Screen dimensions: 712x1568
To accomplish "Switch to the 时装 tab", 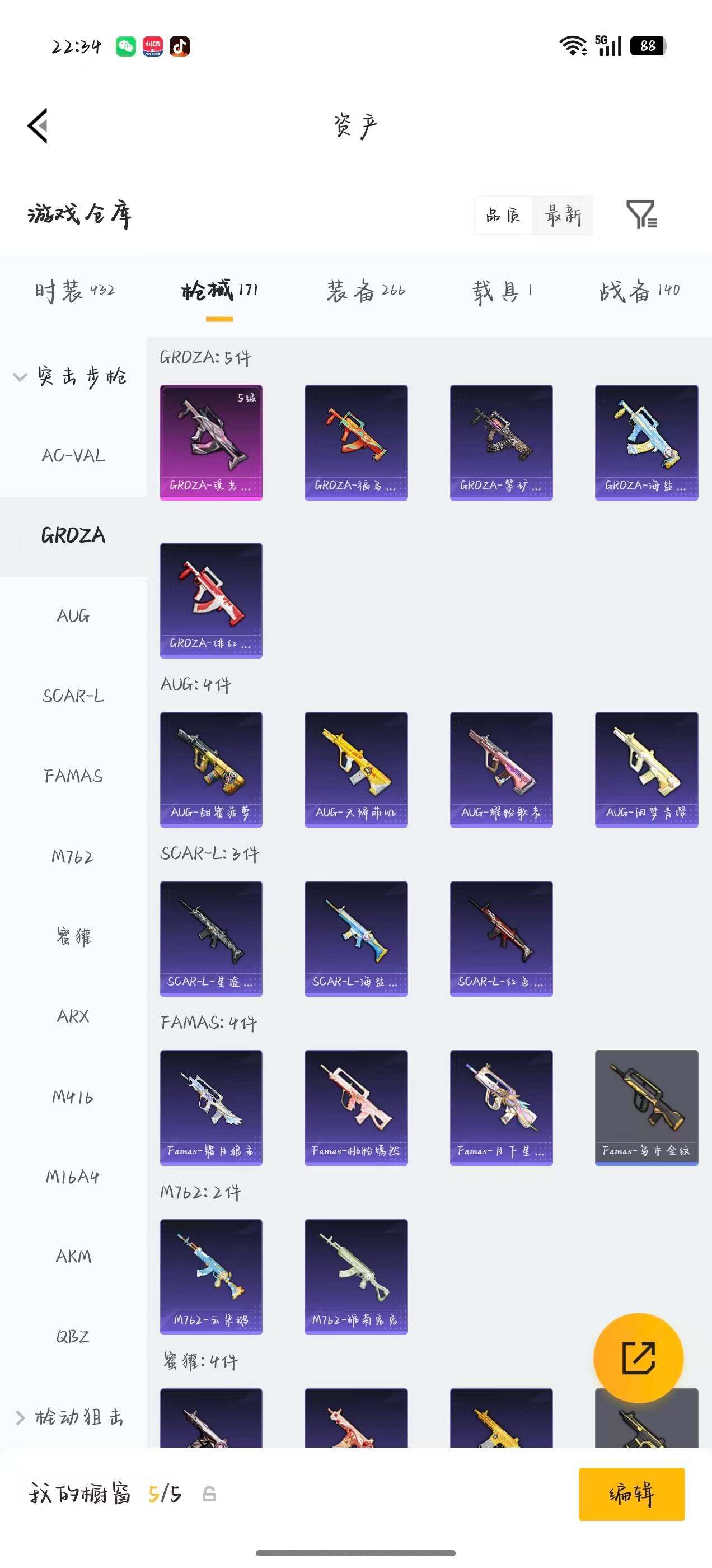I will [75, 292].
